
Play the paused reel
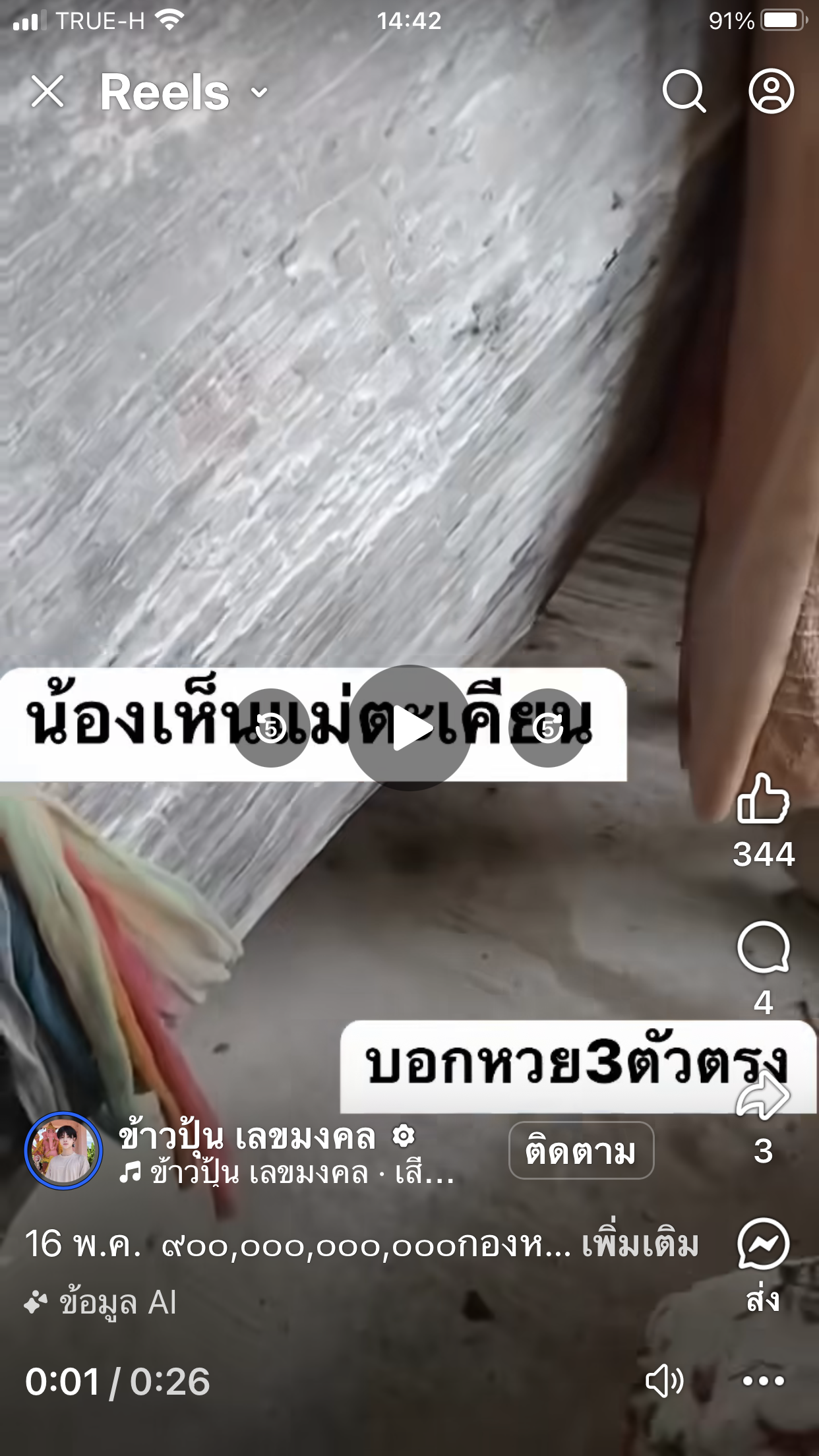409,727
